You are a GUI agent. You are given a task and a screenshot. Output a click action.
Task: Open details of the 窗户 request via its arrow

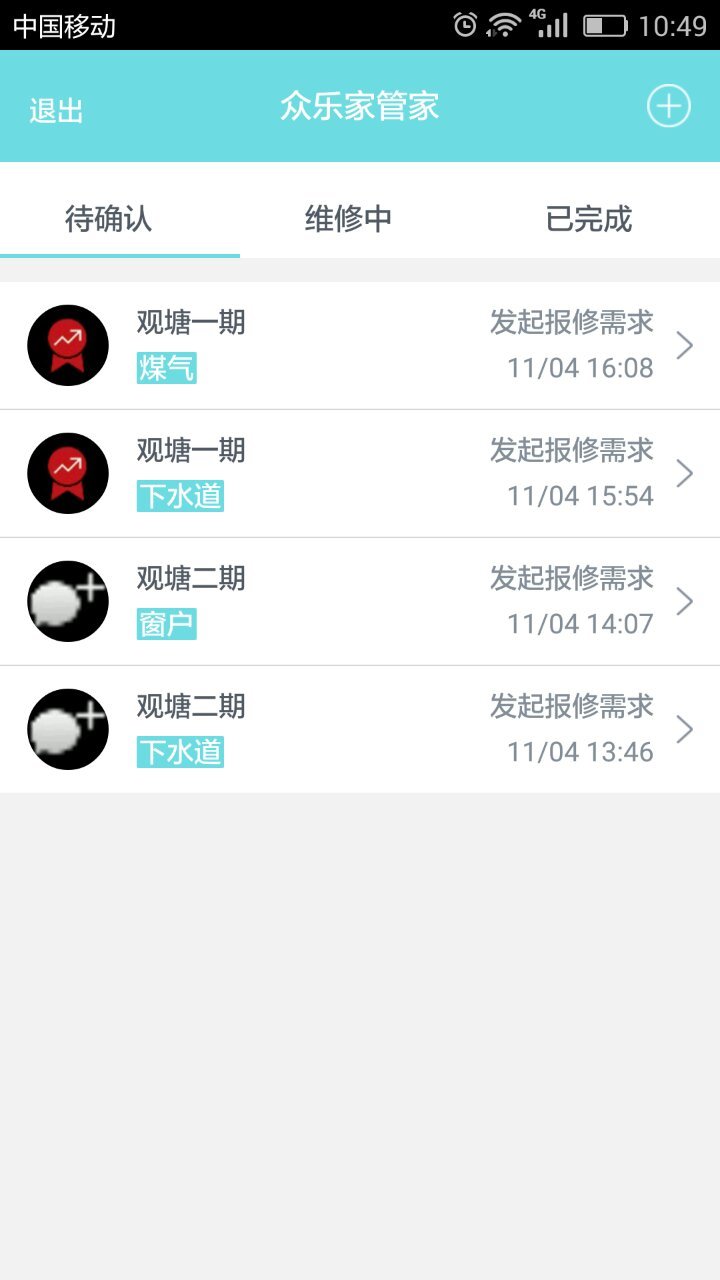coord(684,600)
